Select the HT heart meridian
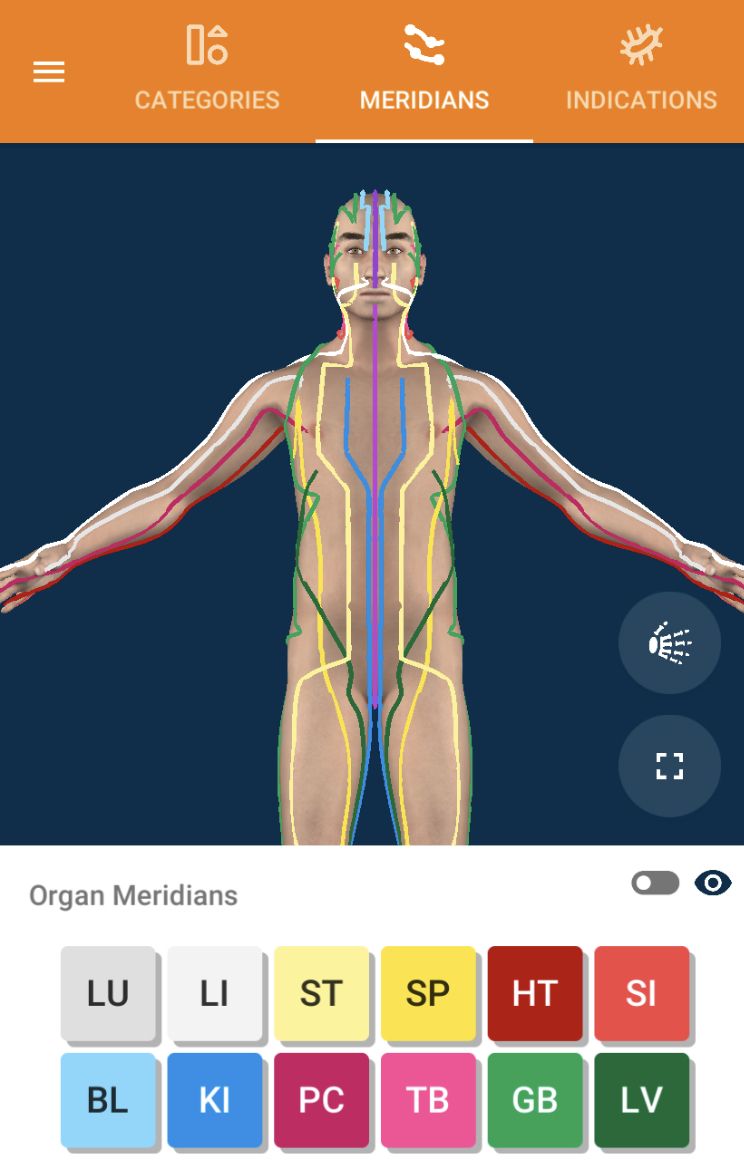 (535, 993)
